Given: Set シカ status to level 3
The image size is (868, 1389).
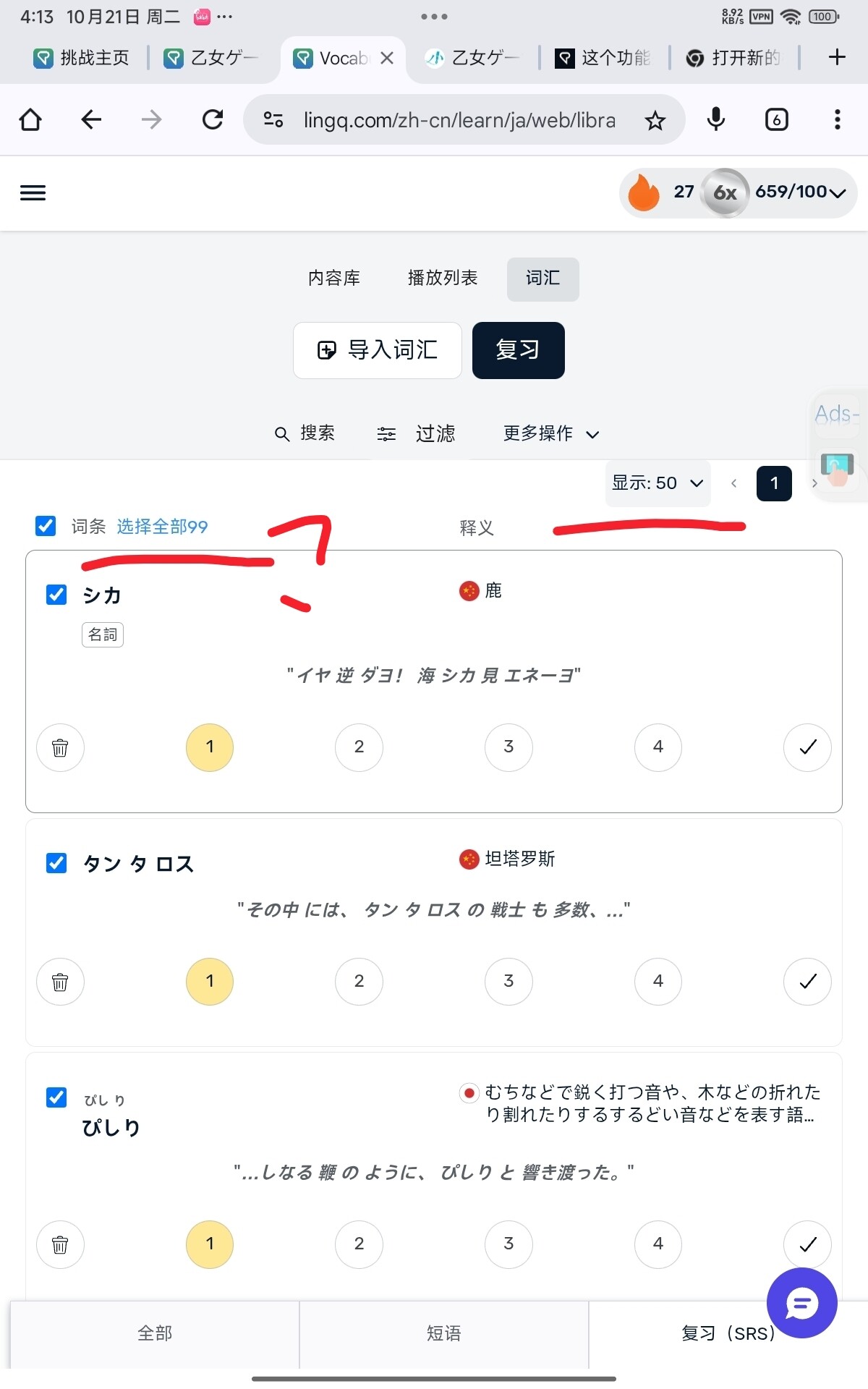Looking at the screenshot, I should [509, 747].
